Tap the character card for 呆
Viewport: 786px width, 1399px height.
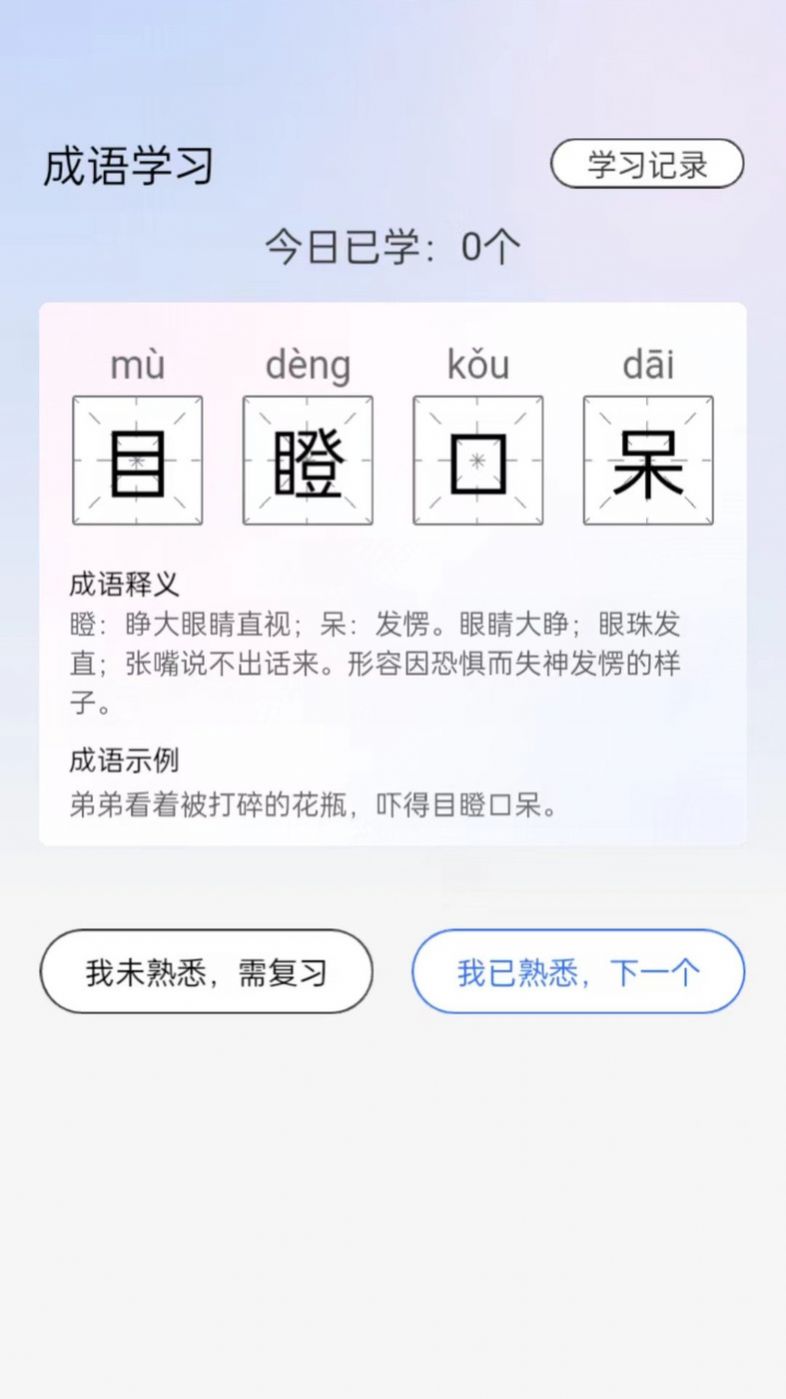tap(647, 459)
